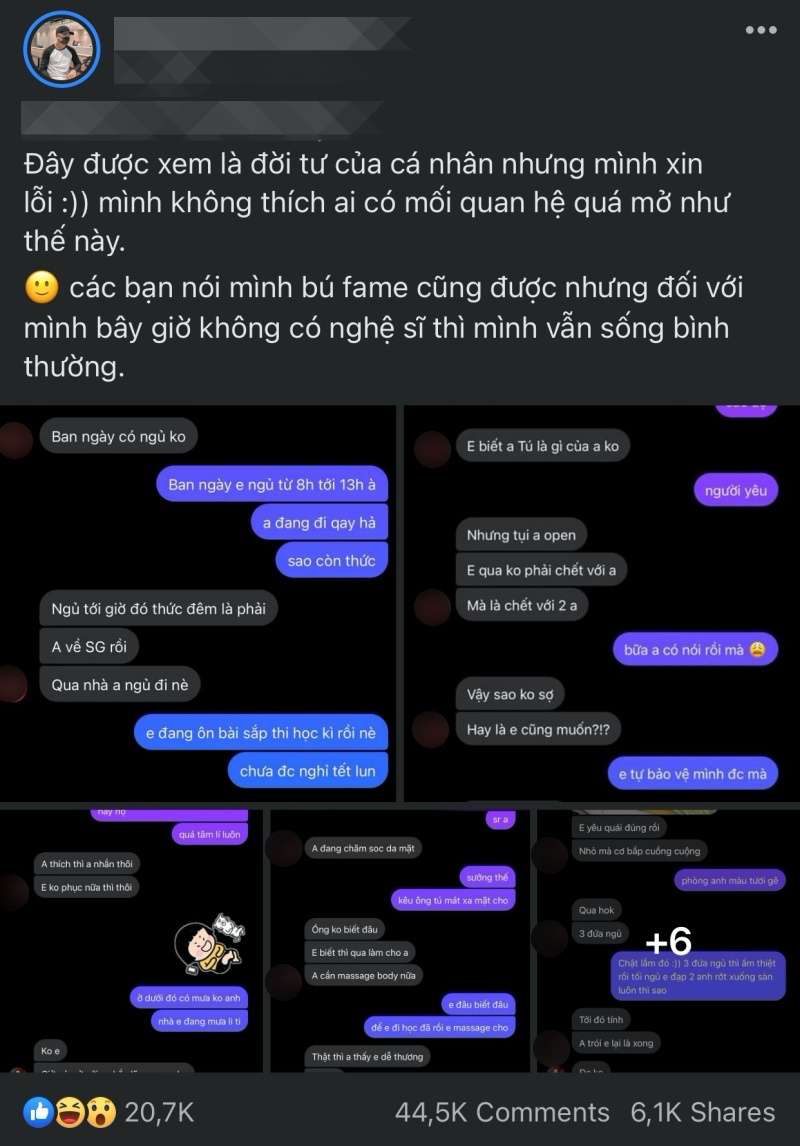View the poster's profile picture

pyautogui.click(x=61, y=49)
